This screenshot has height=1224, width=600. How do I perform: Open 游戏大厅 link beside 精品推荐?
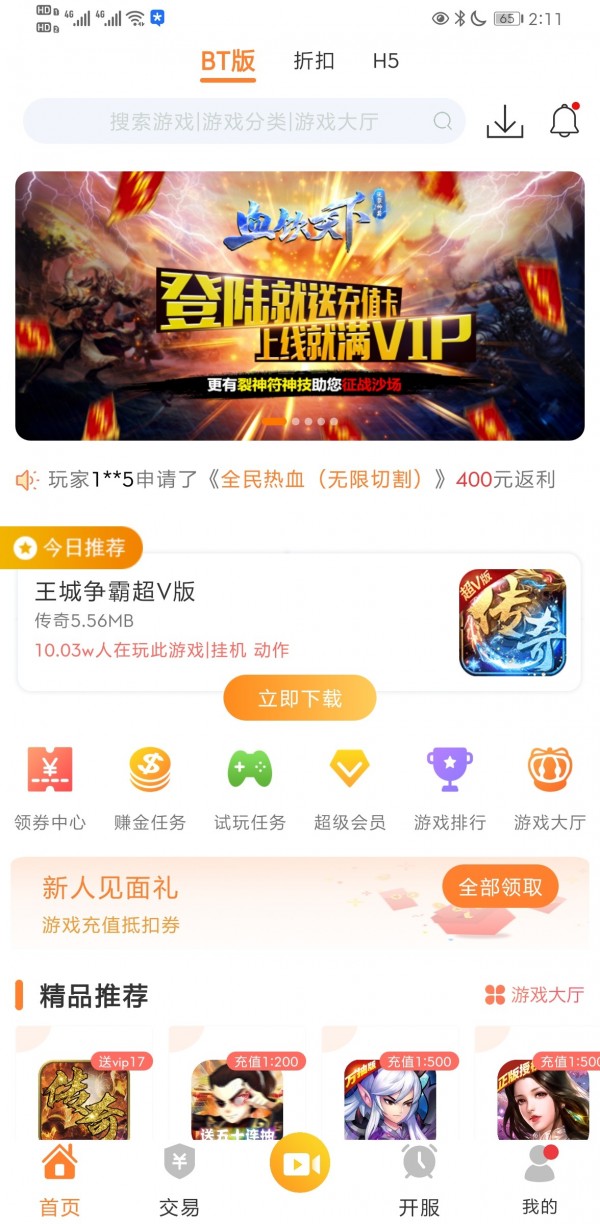(535, 995)
